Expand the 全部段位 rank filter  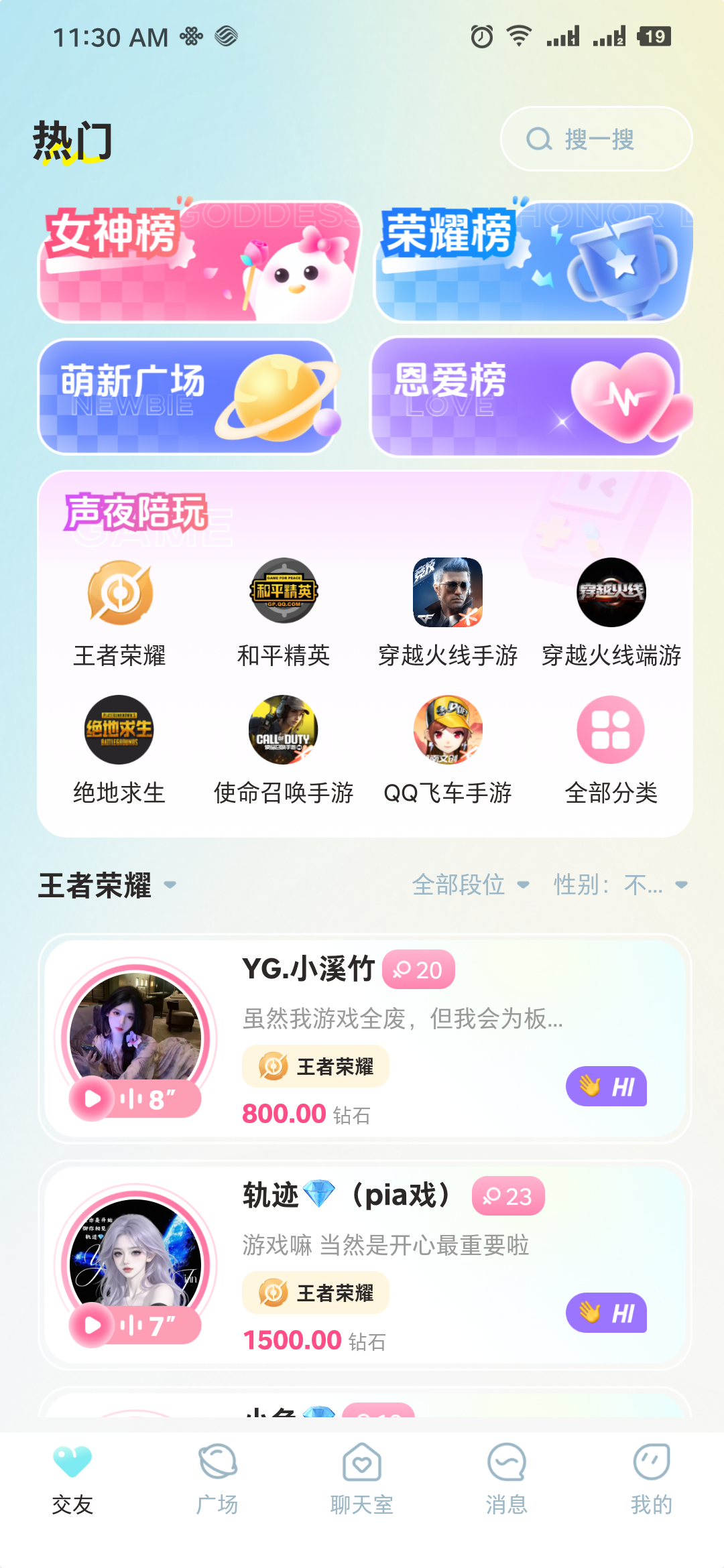point(471,885)
